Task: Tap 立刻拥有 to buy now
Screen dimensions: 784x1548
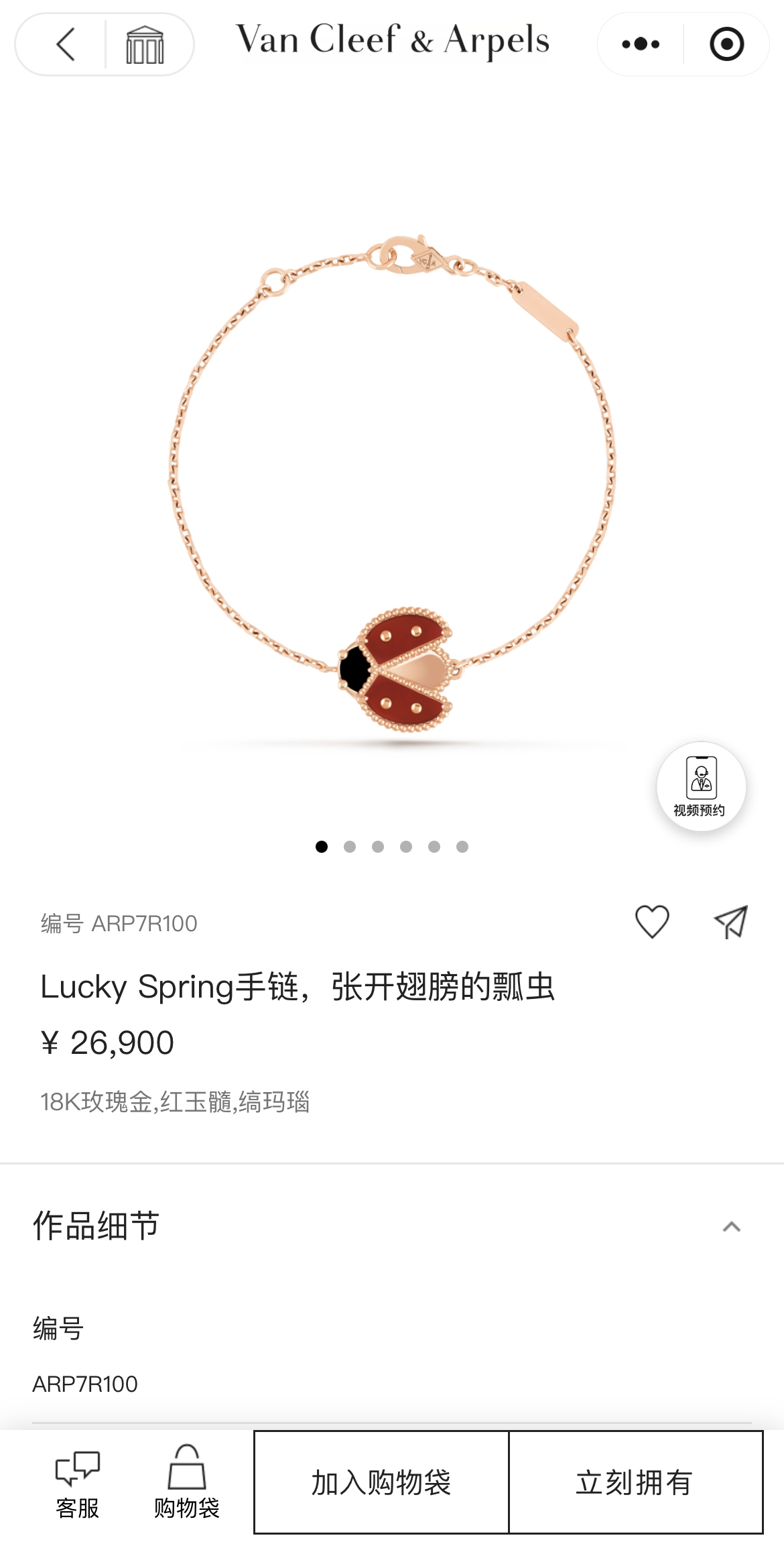Action: [x=635, y=1482]
